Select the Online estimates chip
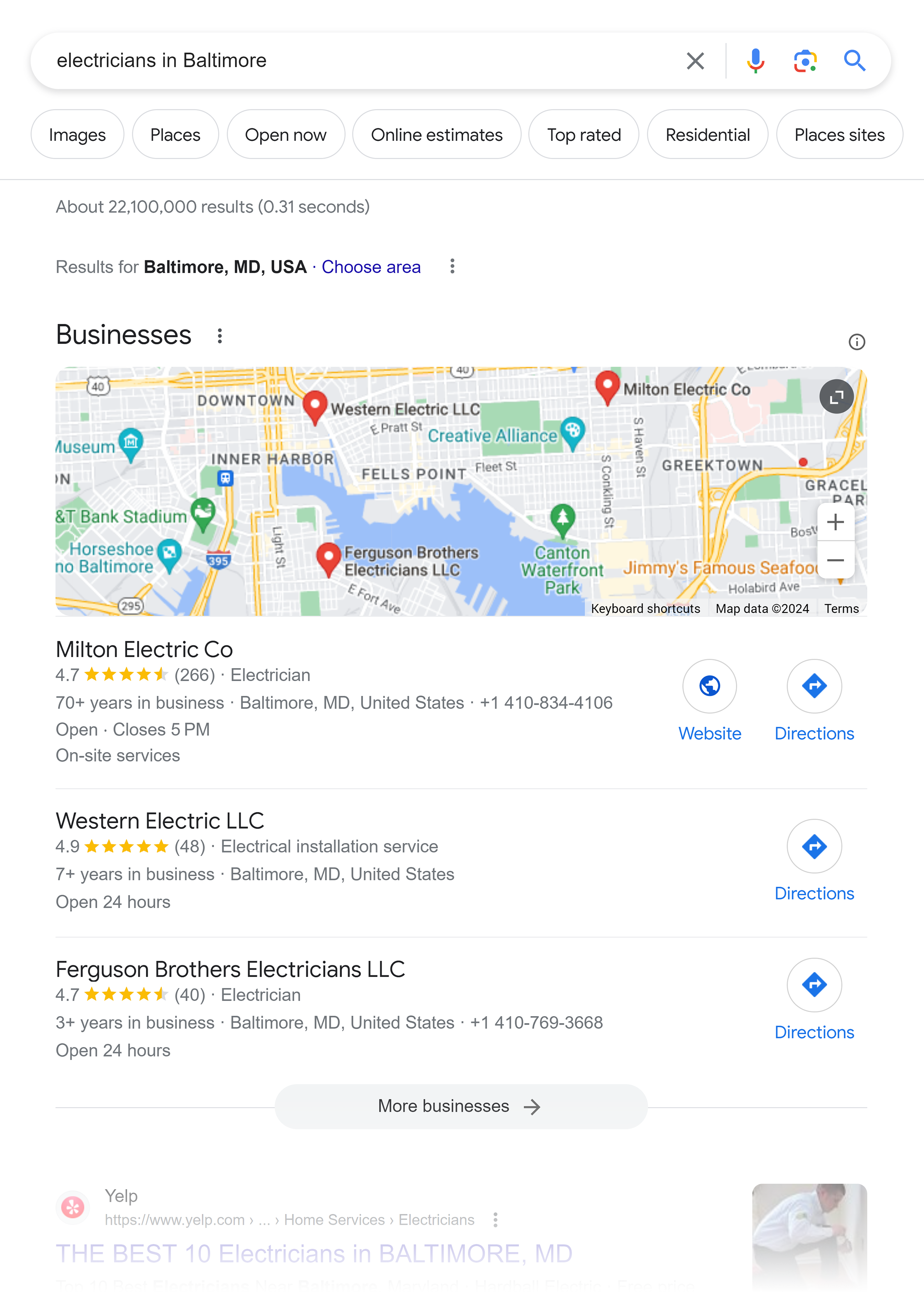This screenshot has width=924, height=1292. 436,135
